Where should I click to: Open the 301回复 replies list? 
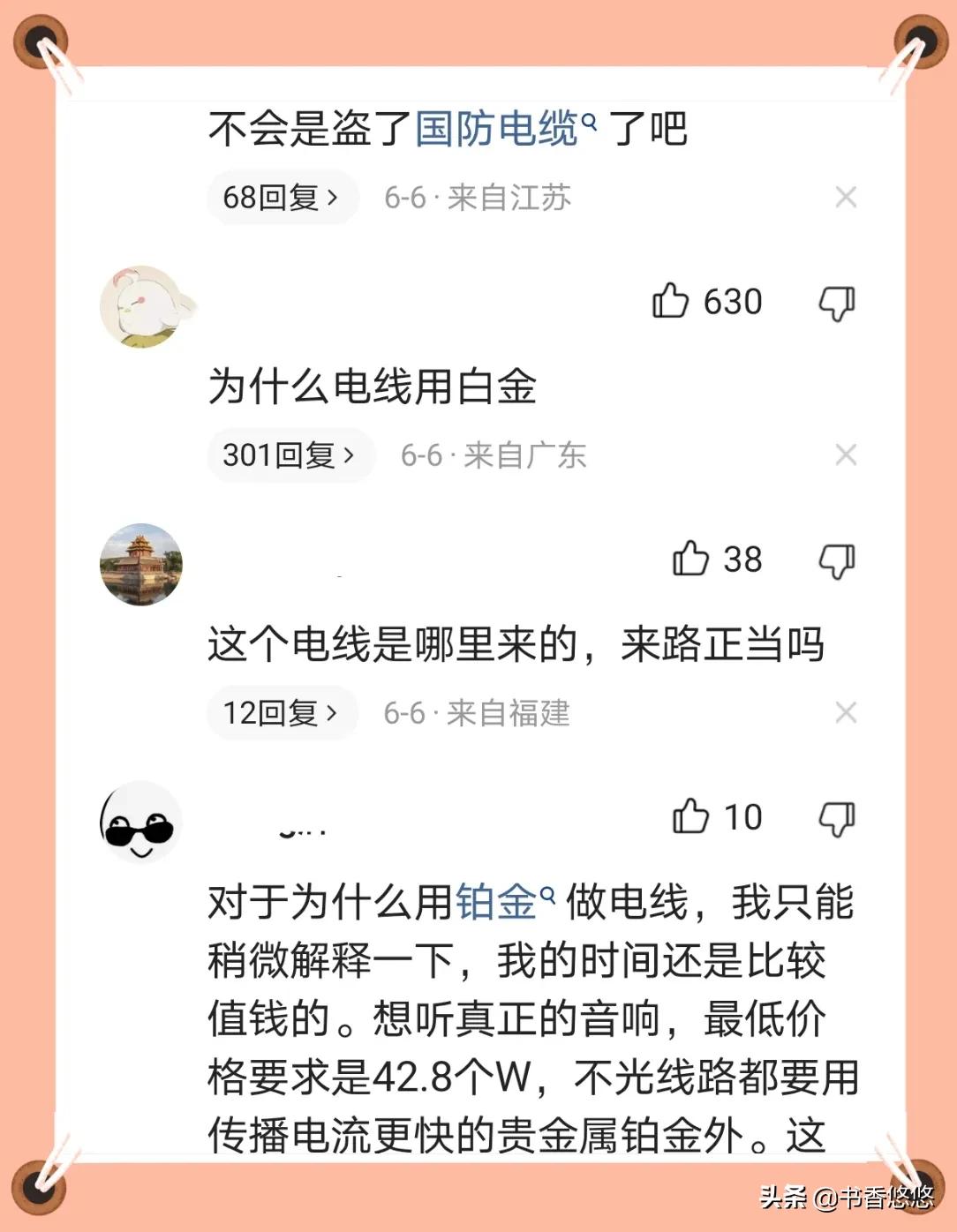coord(291,455)
